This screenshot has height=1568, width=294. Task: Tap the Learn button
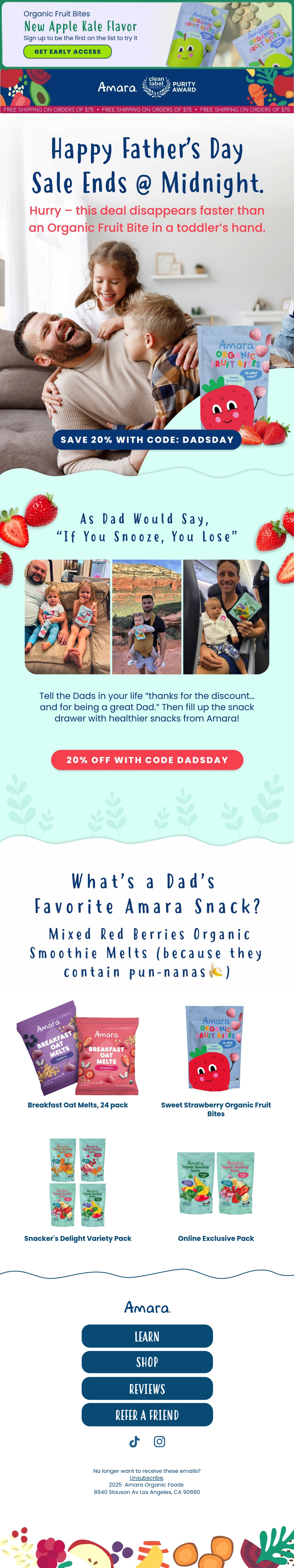pyautogui.click(x=147, y=1336)
